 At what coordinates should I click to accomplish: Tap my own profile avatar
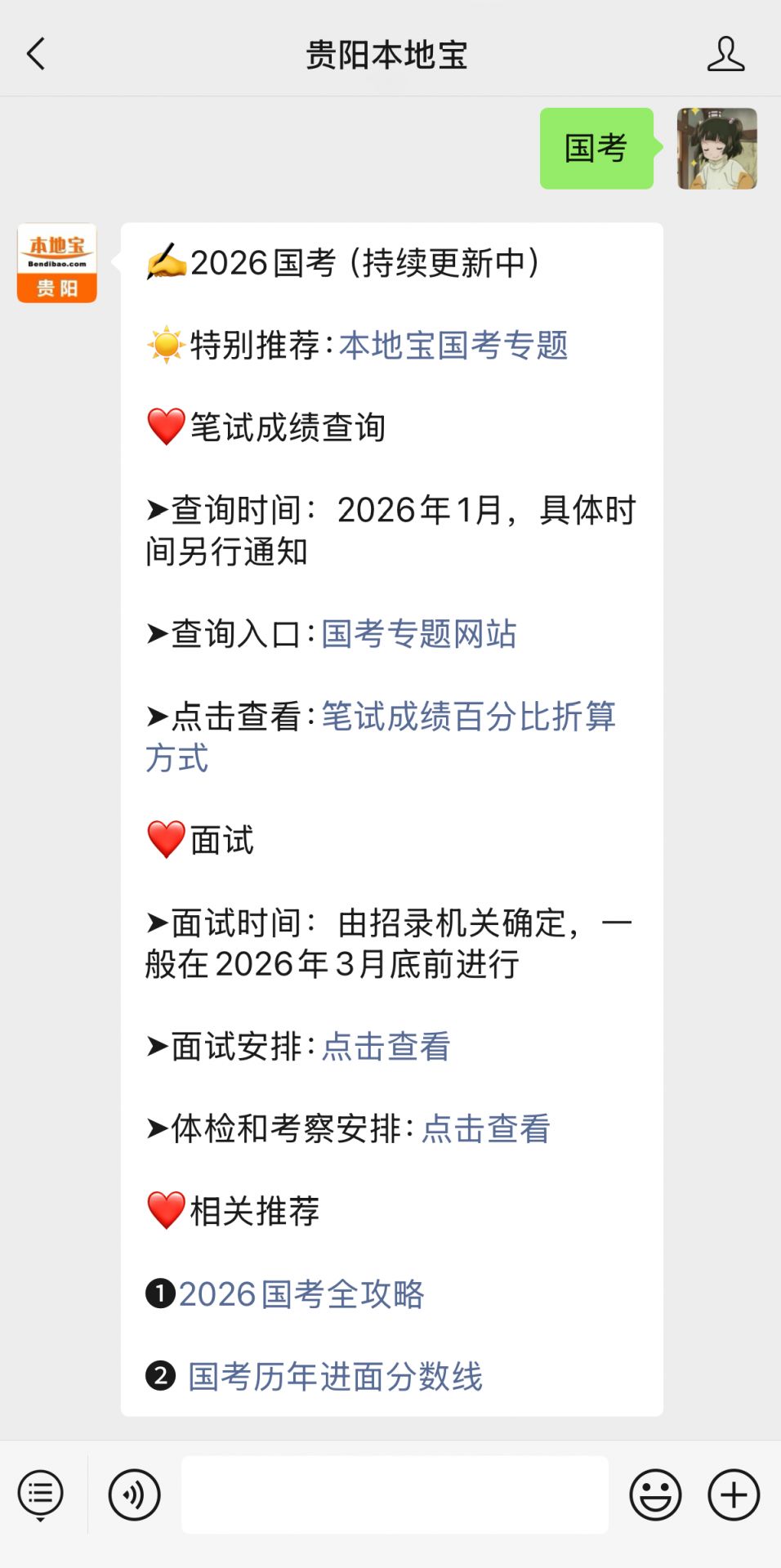coord(716,149)
